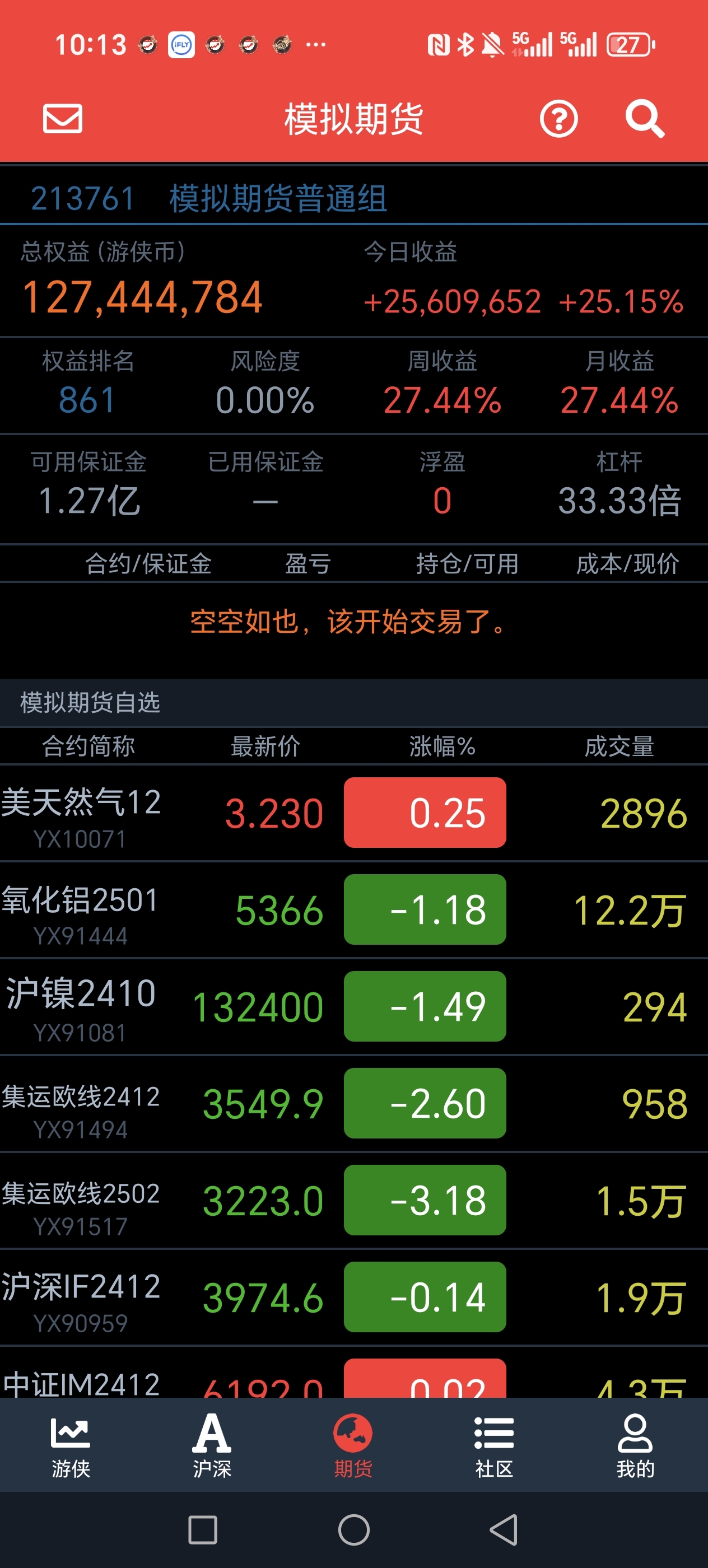Tap the system home button

coord(353,1530)
